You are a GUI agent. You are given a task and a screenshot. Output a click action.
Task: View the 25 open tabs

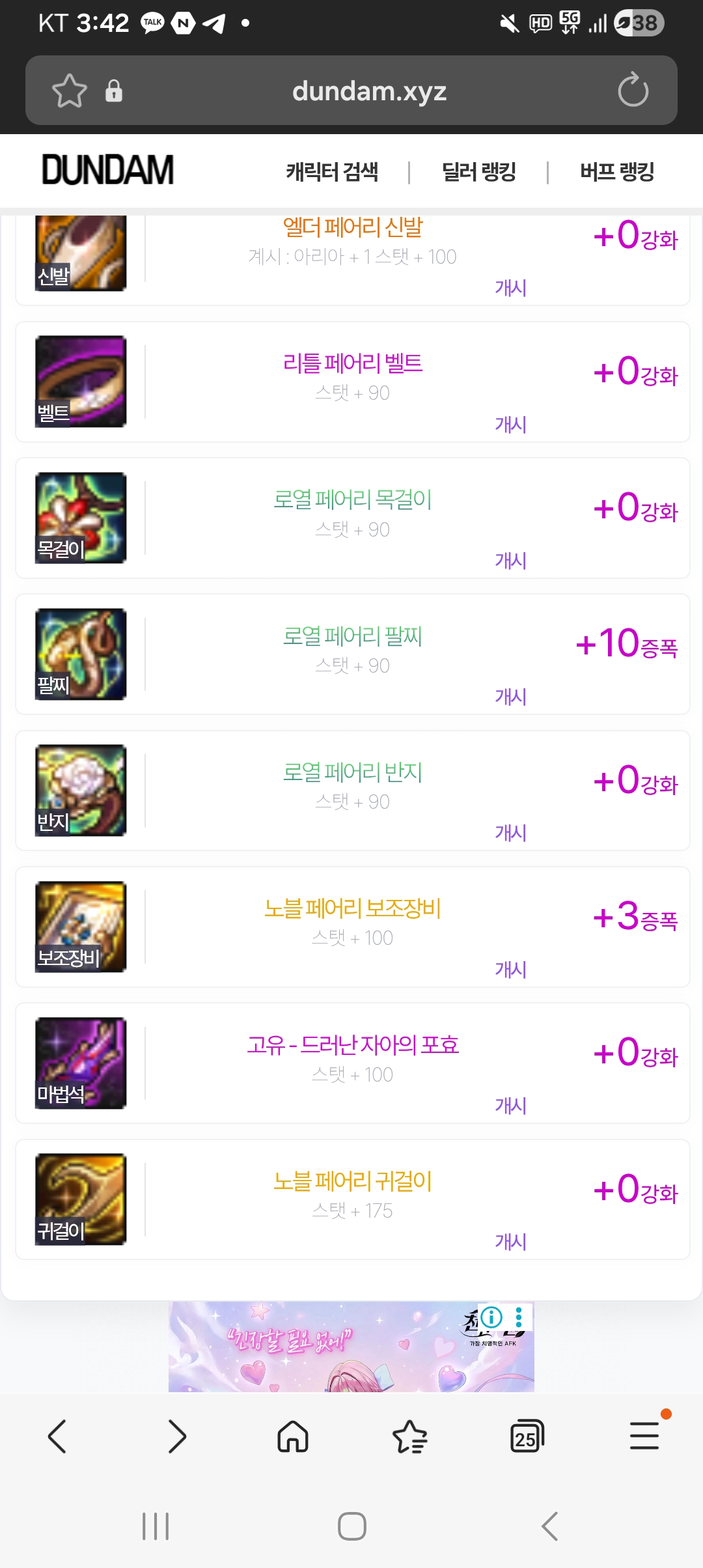coord(527,1436)
